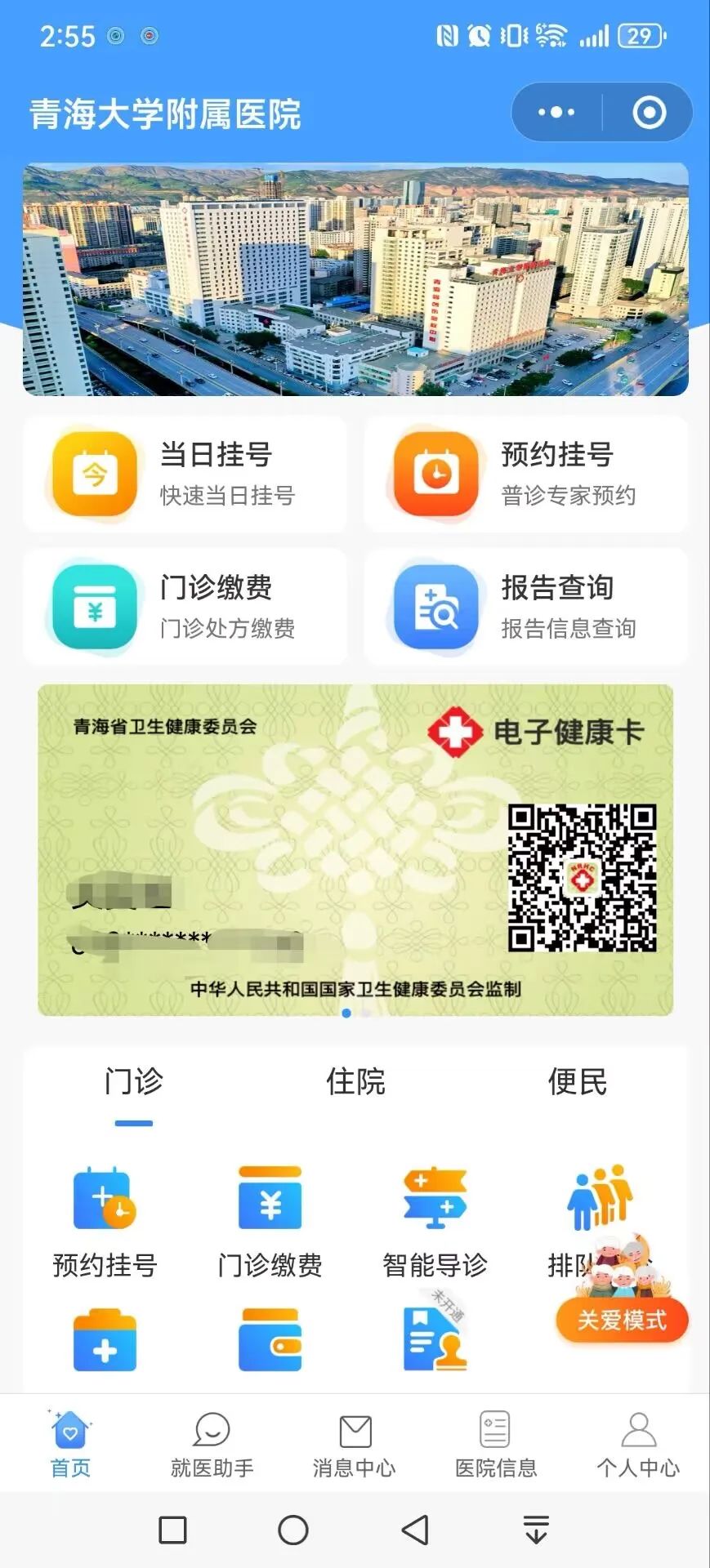Open 当日挂号 same-day registration card
This screenshot has width=710, height=1568.
185,474
